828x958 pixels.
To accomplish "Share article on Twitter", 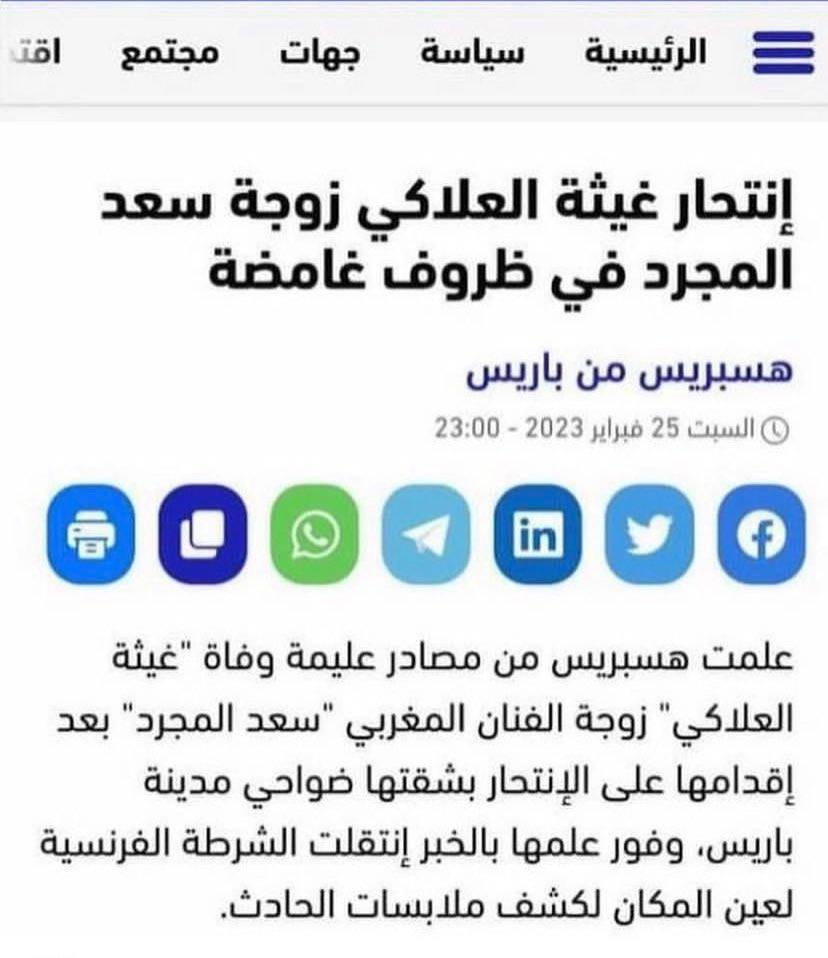I will [649, 535].
